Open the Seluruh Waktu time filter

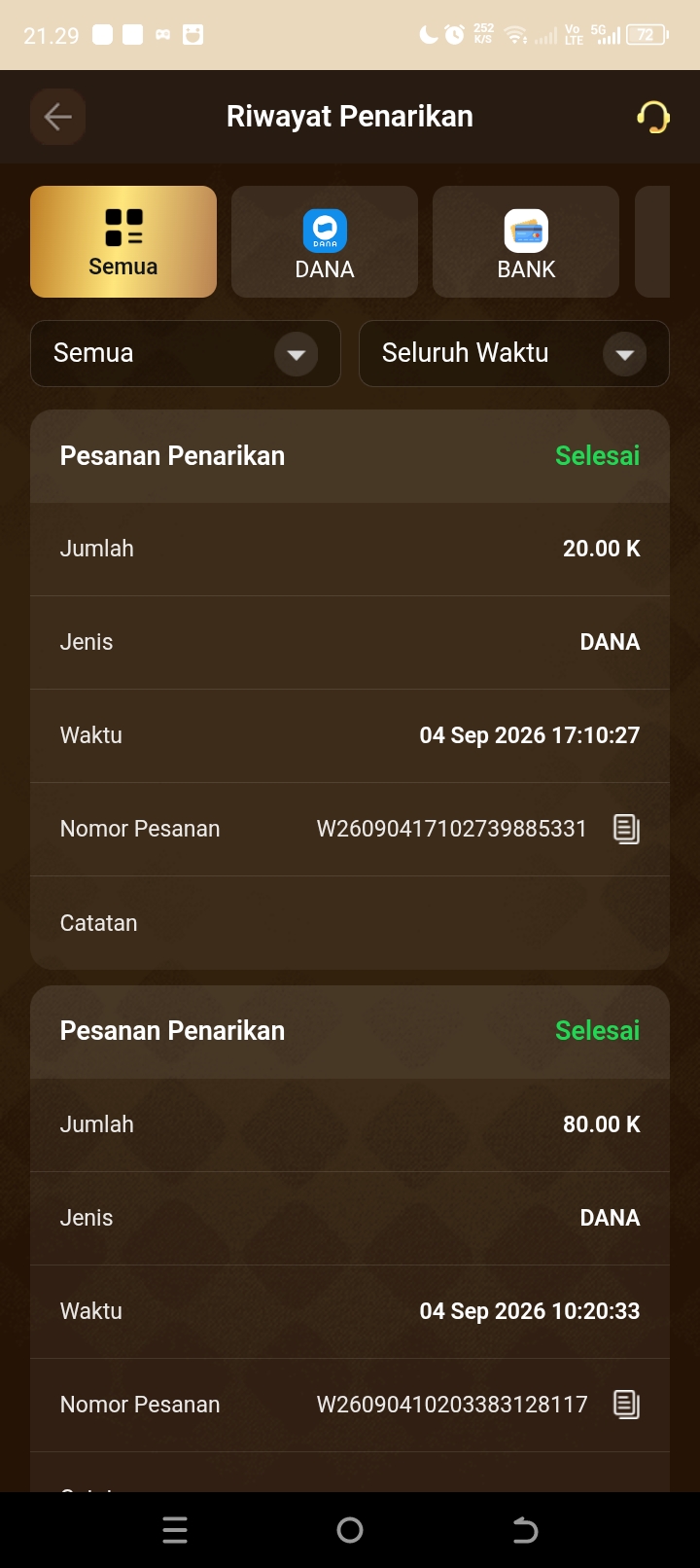(514, 353)
